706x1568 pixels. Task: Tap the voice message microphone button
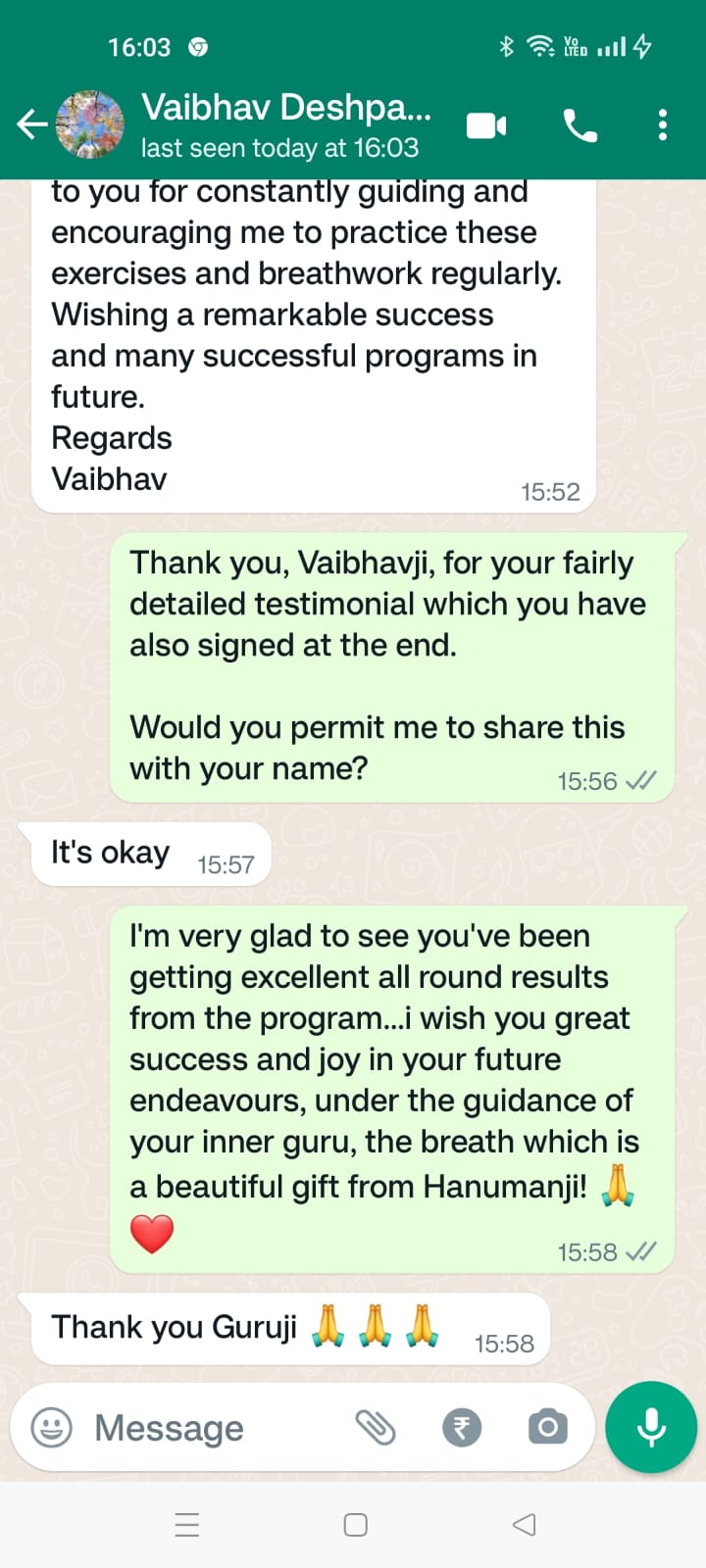(x=651, y=1428)
